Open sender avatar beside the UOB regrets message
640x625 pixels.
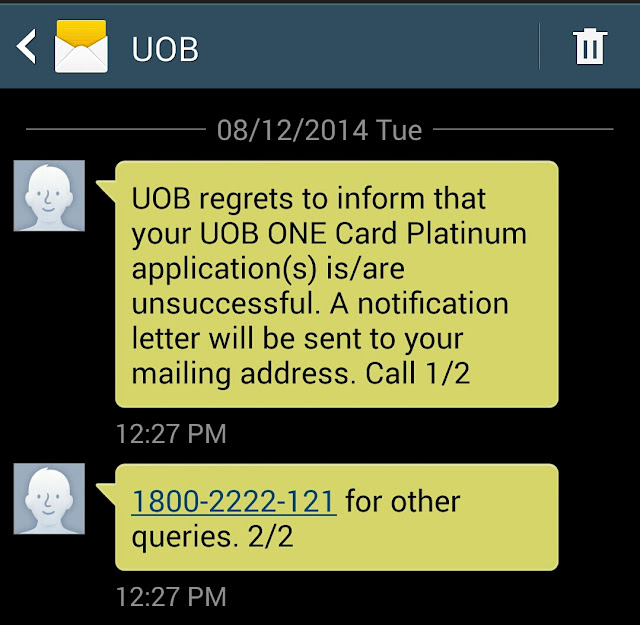(49, 196)
